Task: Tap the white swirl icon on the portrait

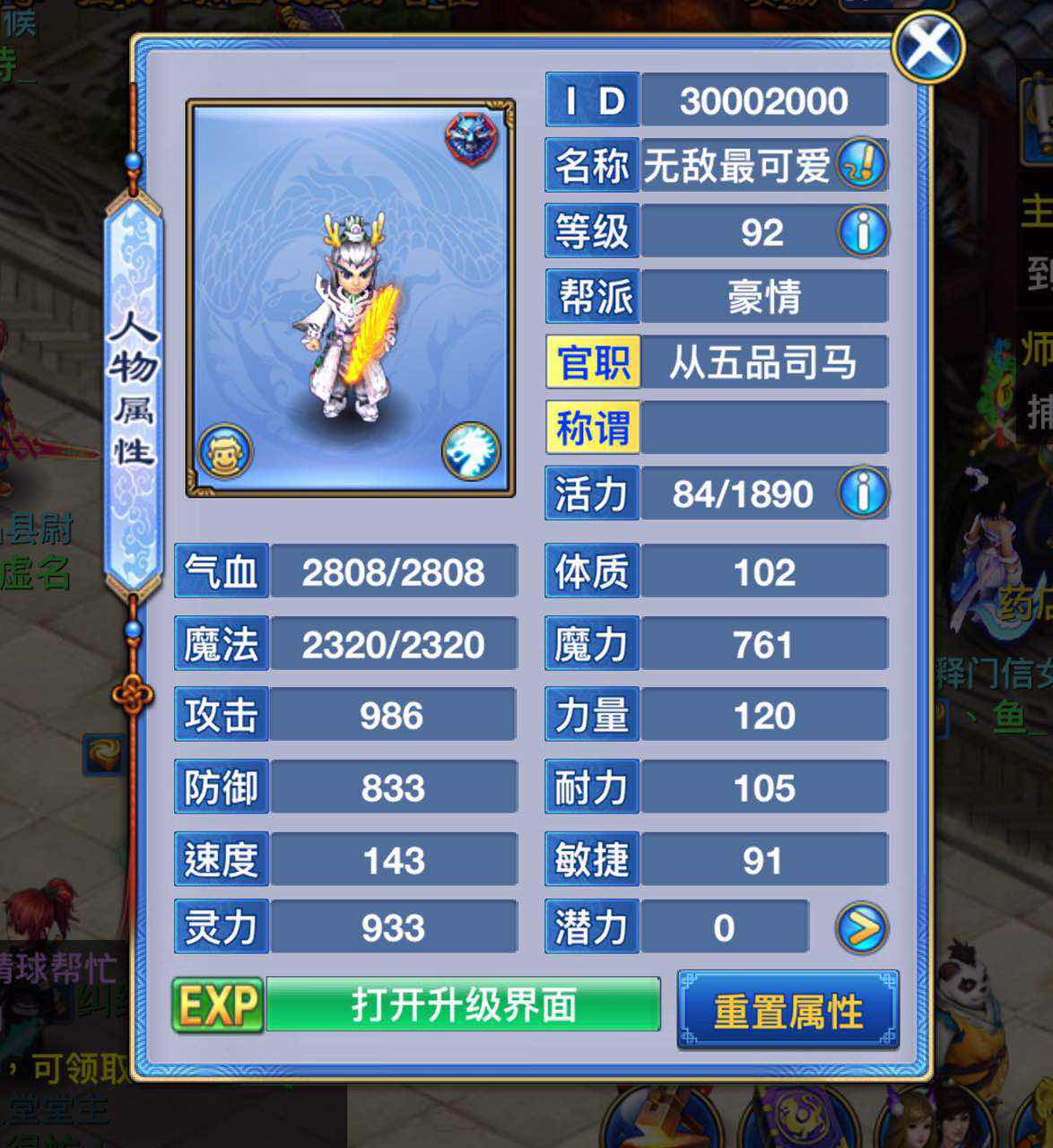Action: pos(471,450)
